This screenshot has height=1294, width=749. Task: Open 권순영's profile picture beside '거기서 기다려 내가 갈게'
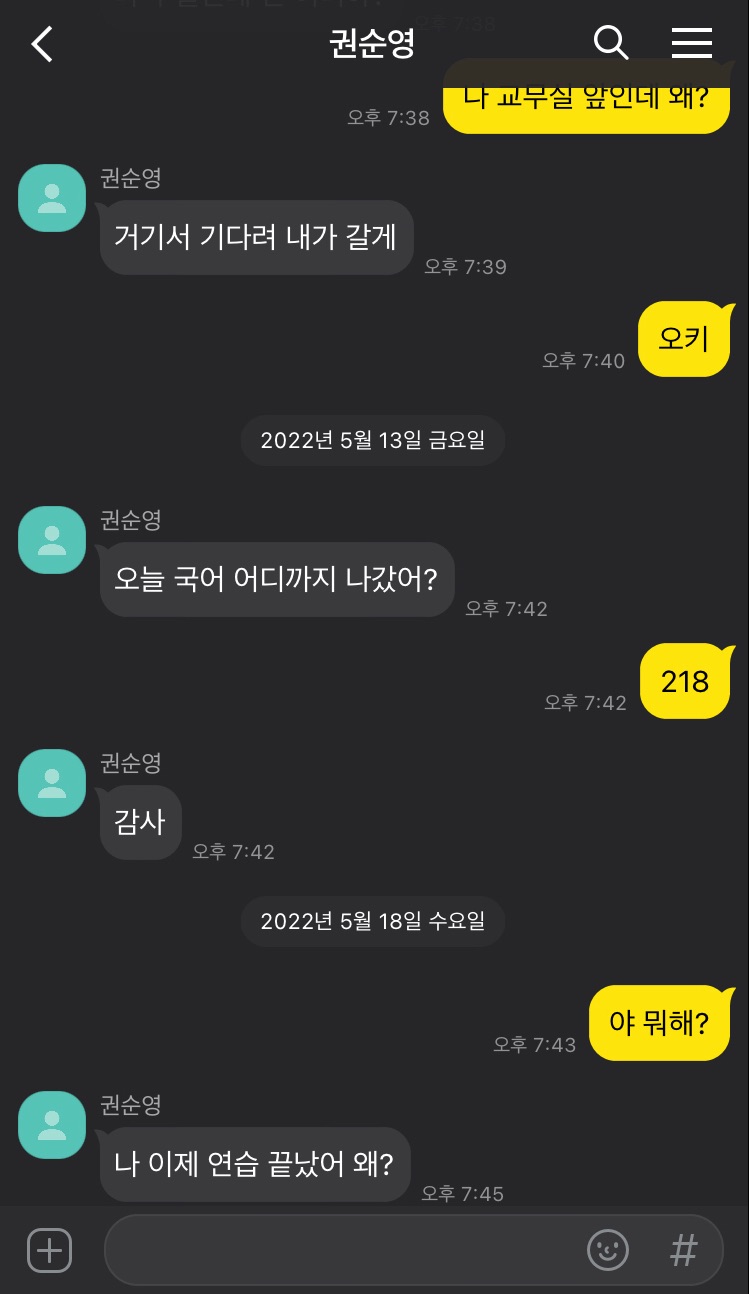(52, 198)
